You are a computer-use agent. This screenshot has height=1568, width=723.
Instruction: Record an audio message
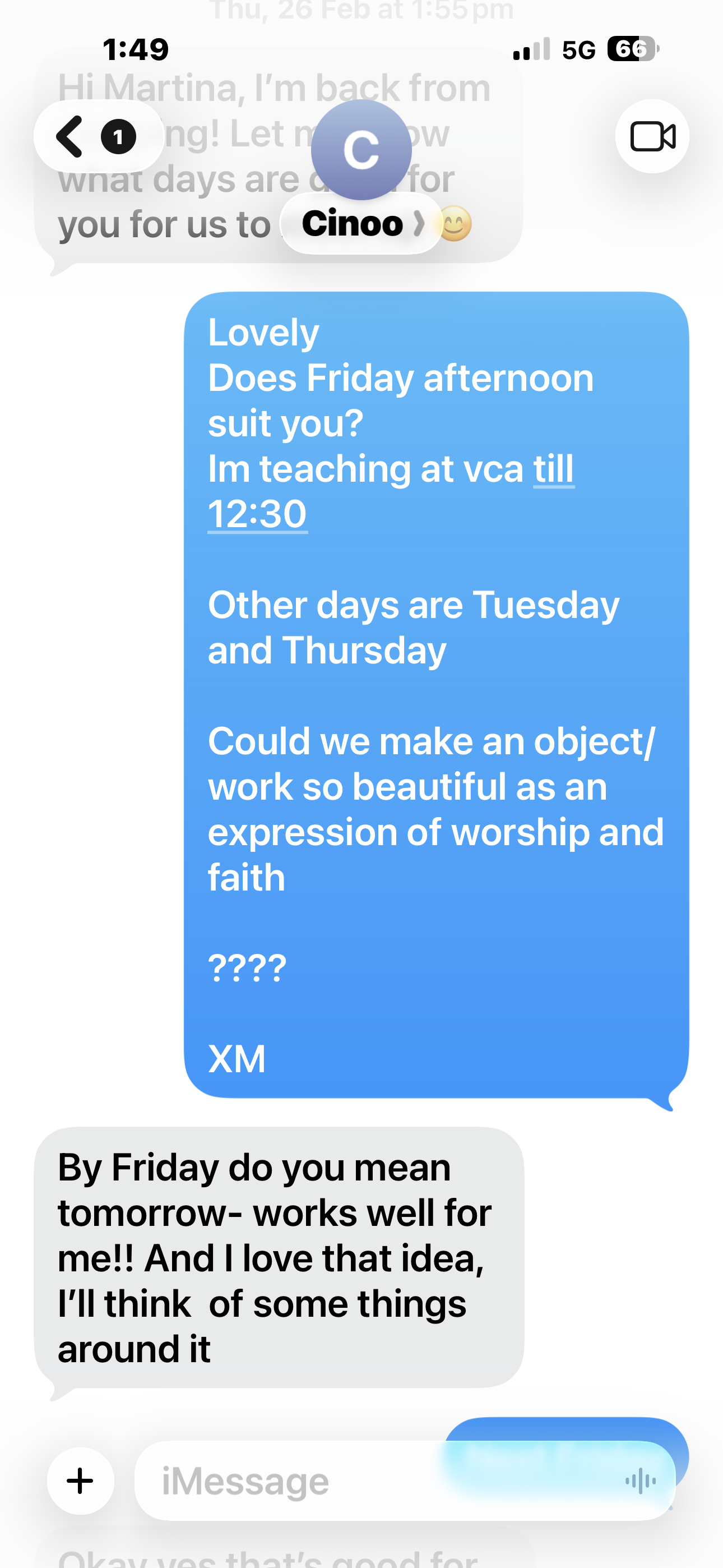[x=641, y=1481]
